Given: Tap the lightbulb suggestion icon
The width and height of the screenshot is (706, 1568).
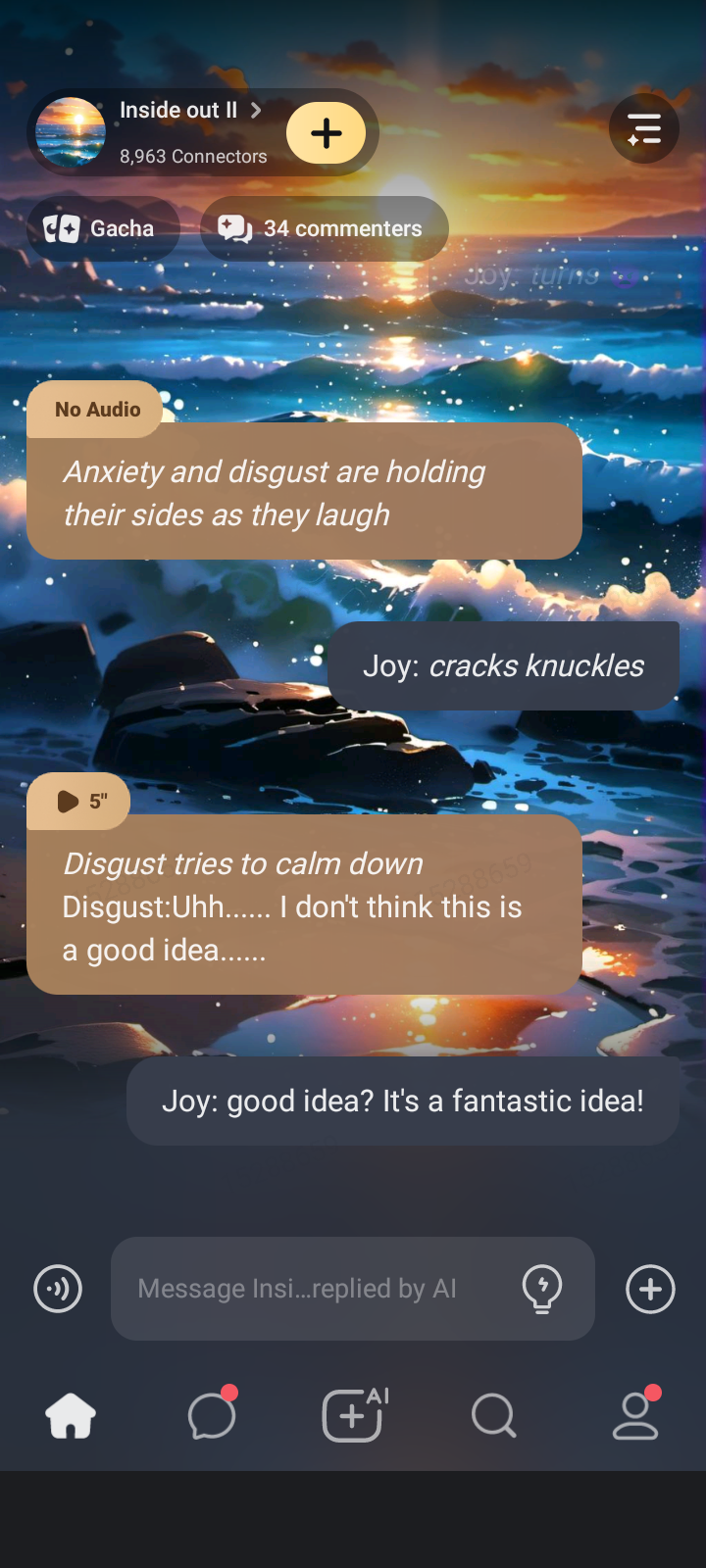Looking at the screenshot, I should click(x=542, y=1289).
